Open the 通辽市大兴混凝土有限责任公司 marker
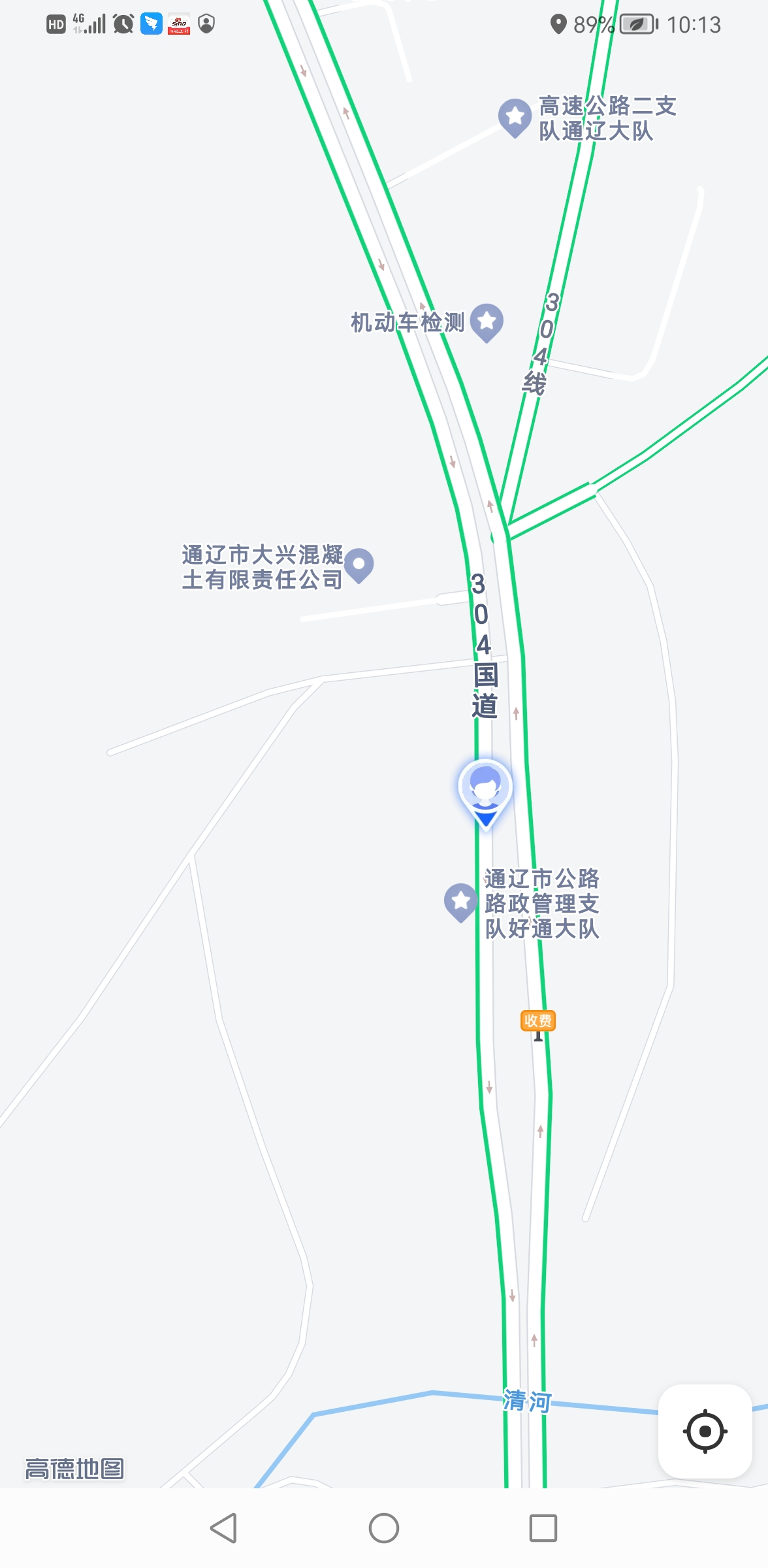 click(x=359, y=566)
